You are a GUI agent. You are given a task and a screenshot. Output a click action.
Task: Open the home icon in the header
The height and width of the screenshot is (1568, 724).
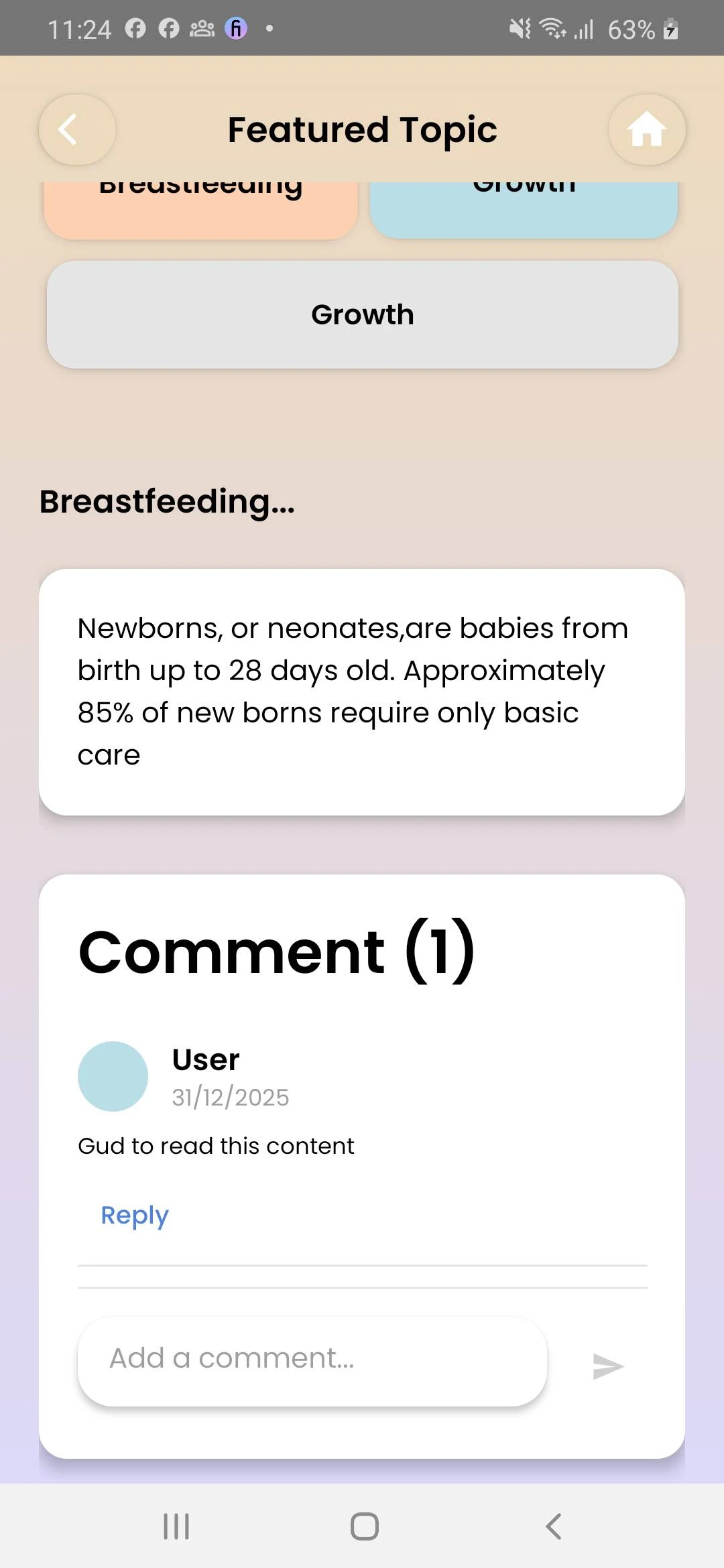(x=646, y=129)
